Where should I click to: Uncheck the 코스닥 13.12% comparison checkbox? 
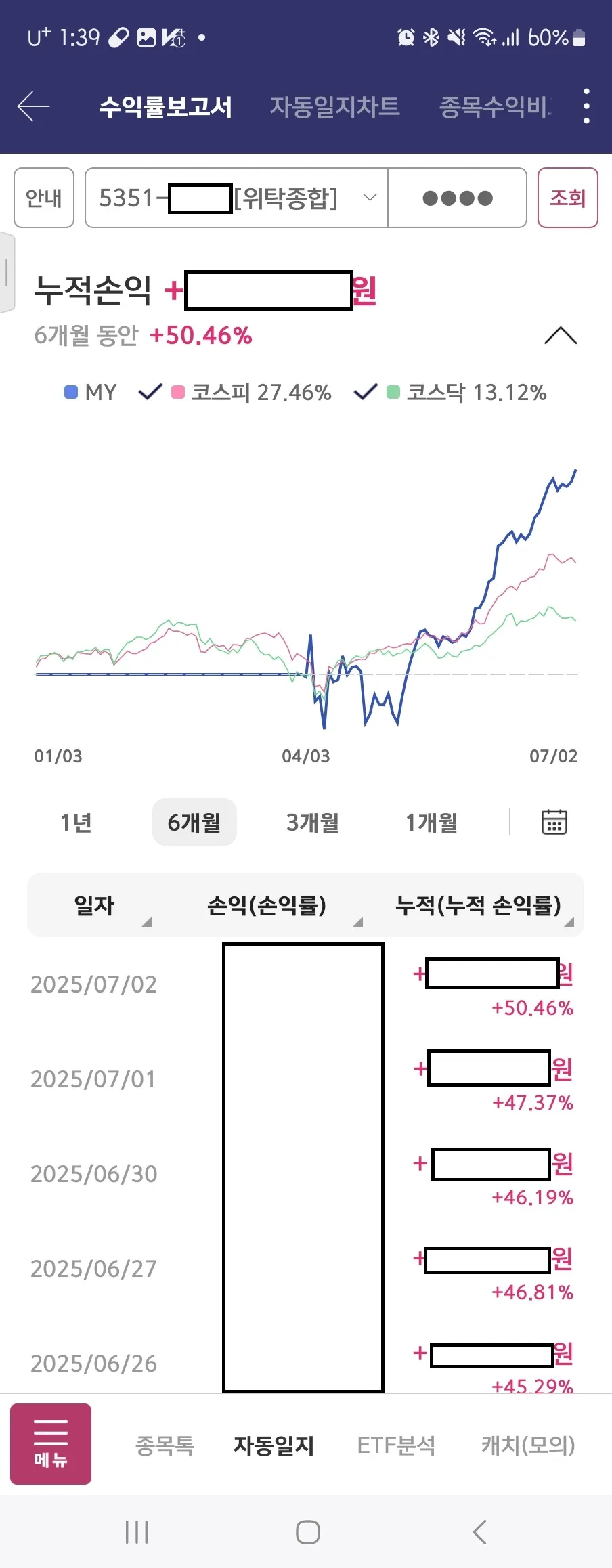pos(366,391)
